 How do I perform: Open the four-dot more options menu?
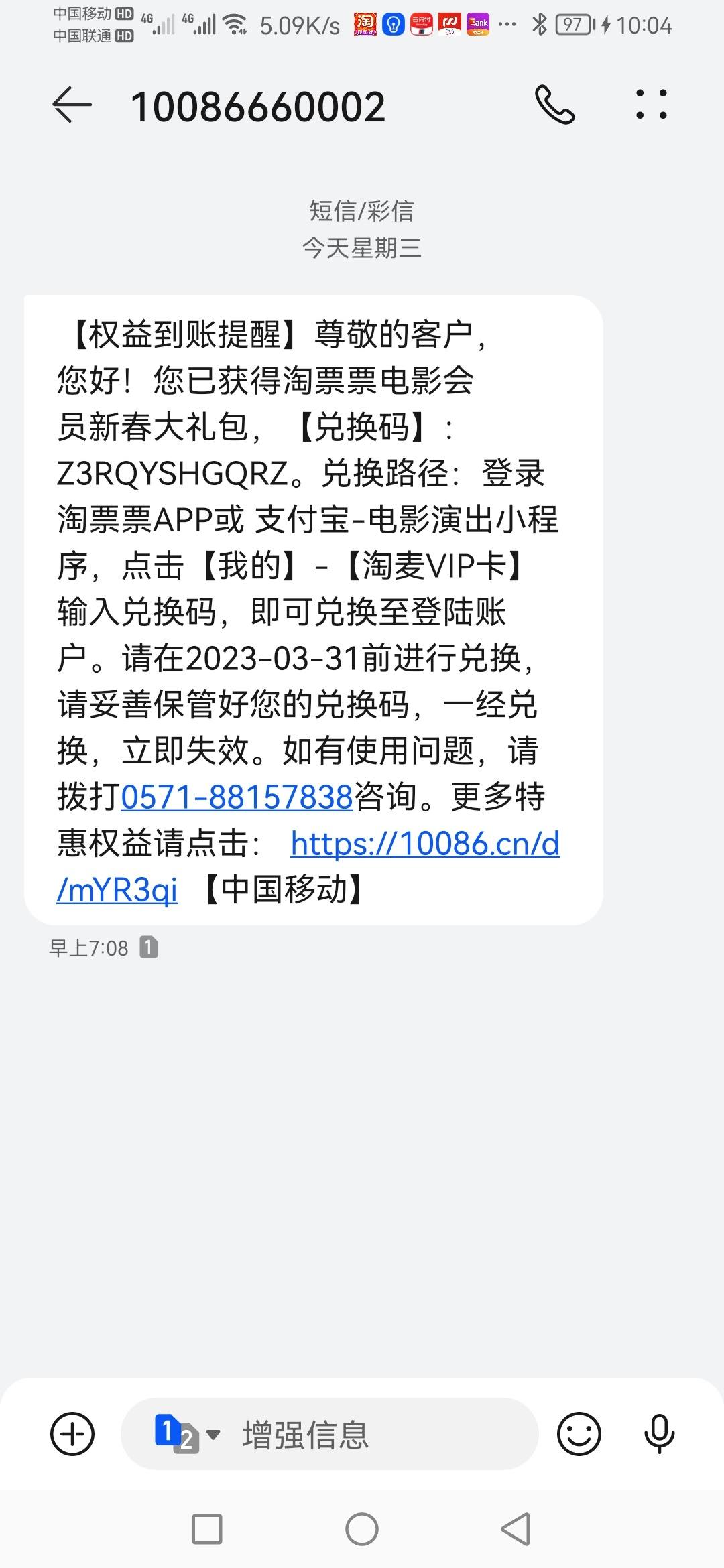click(652, 105)
